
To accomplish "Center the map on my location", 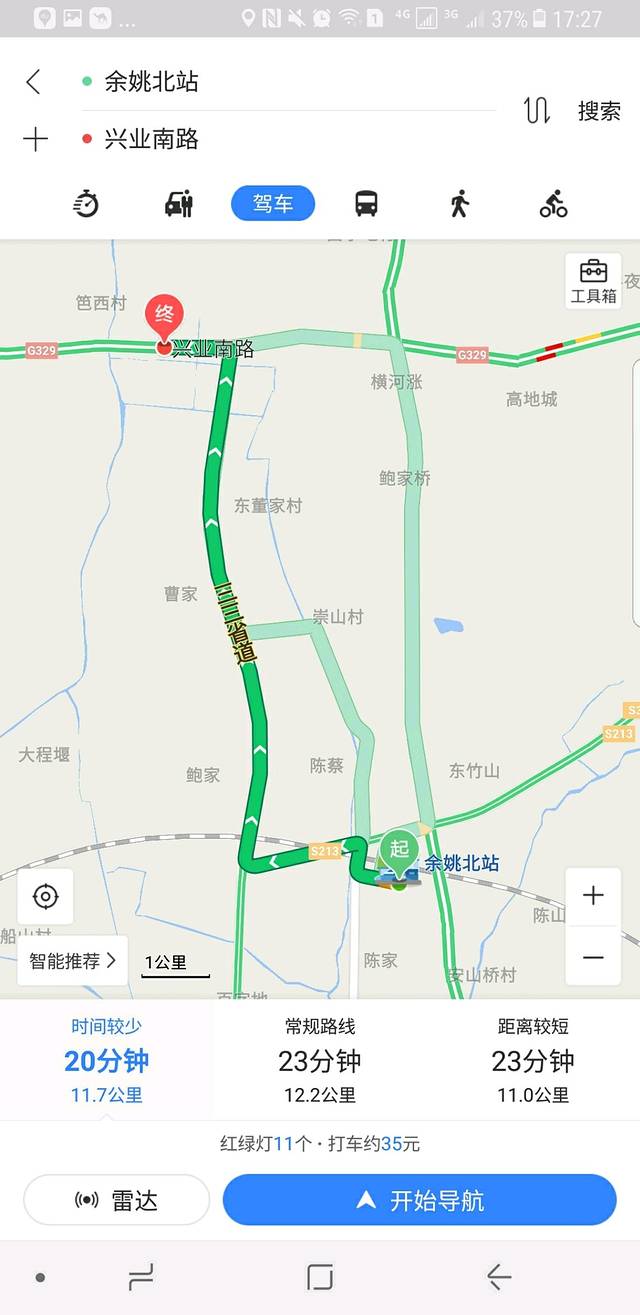I will point(45,897).
